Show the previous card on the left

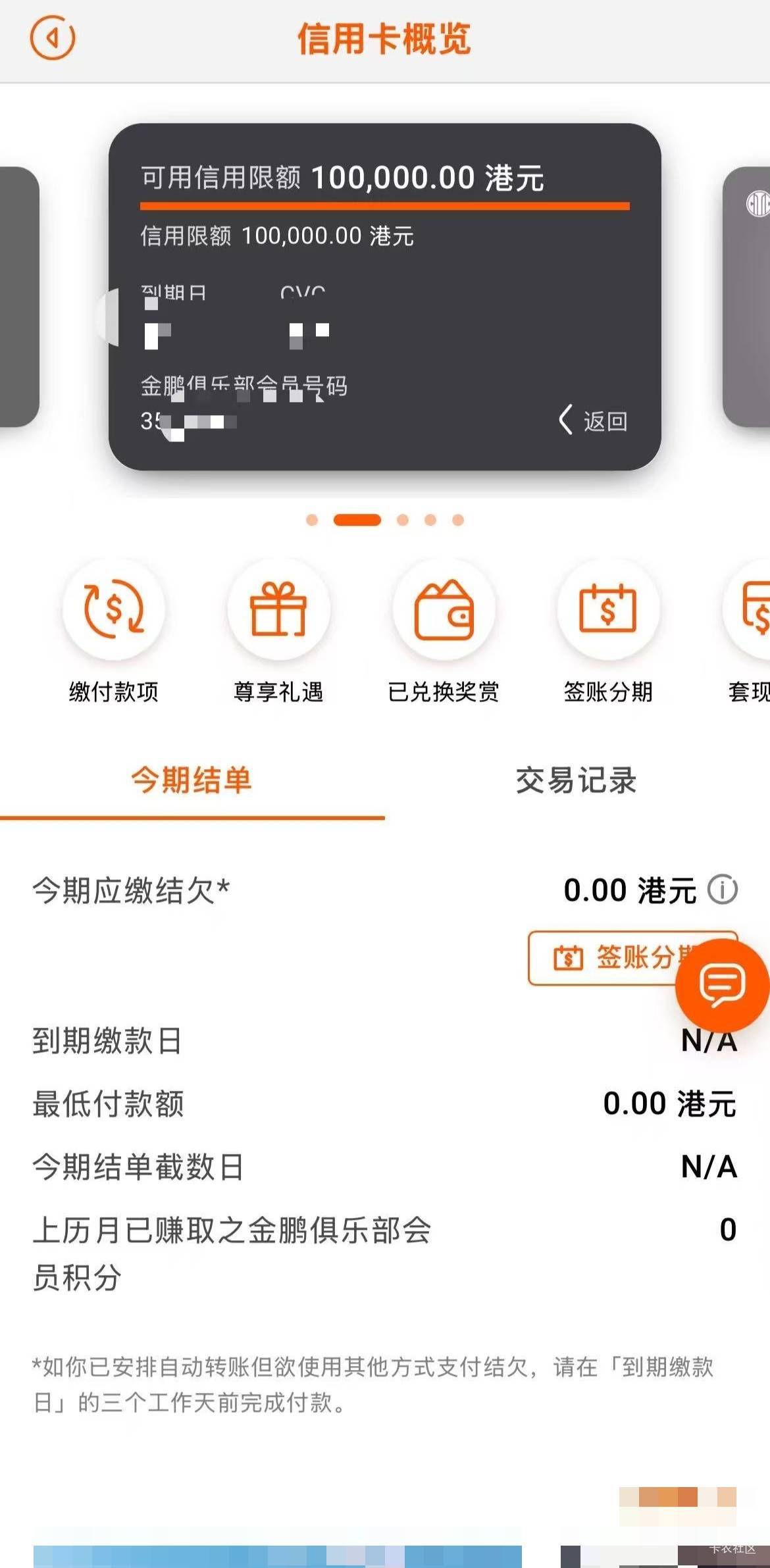19,297
